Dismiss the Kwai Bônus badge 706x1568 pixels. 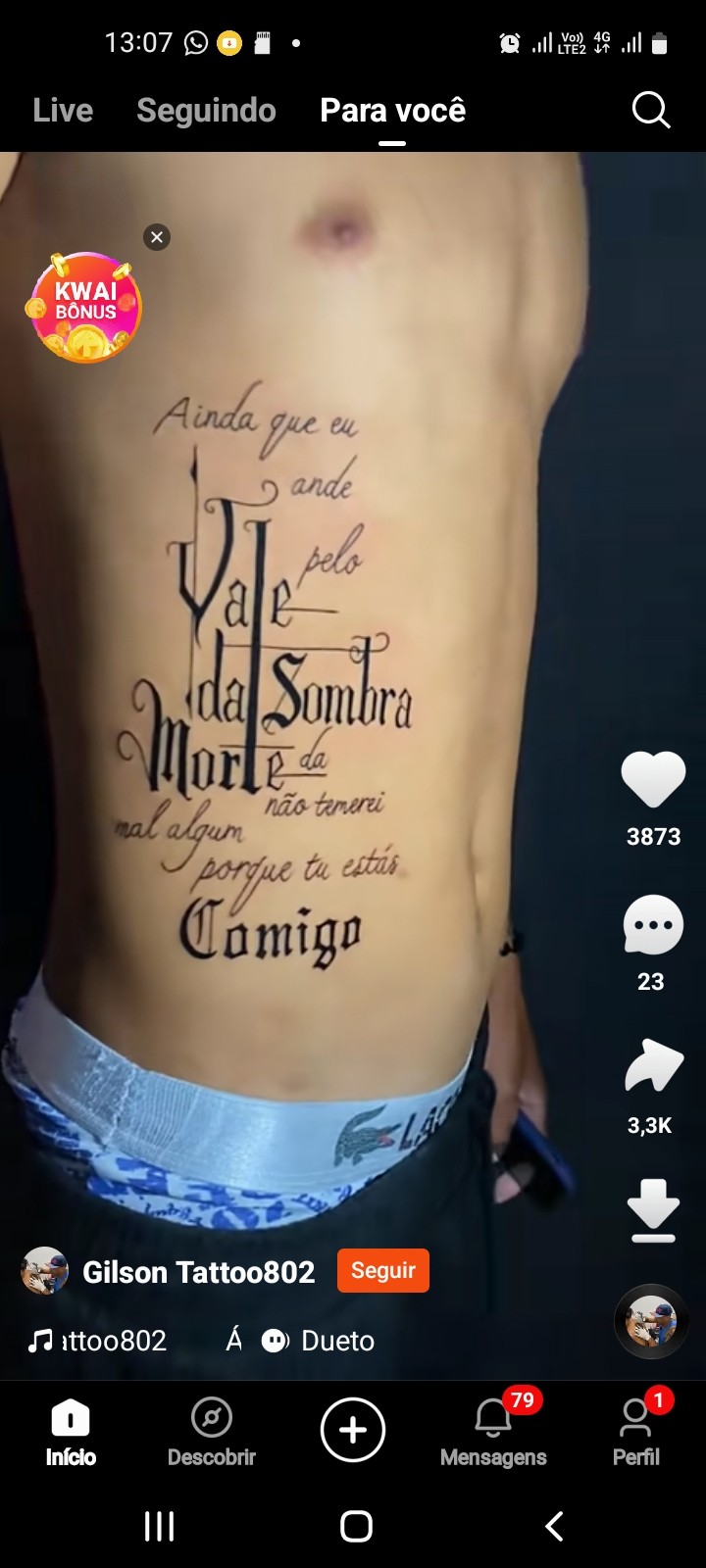pyautogui.click(x=157, y=237)
